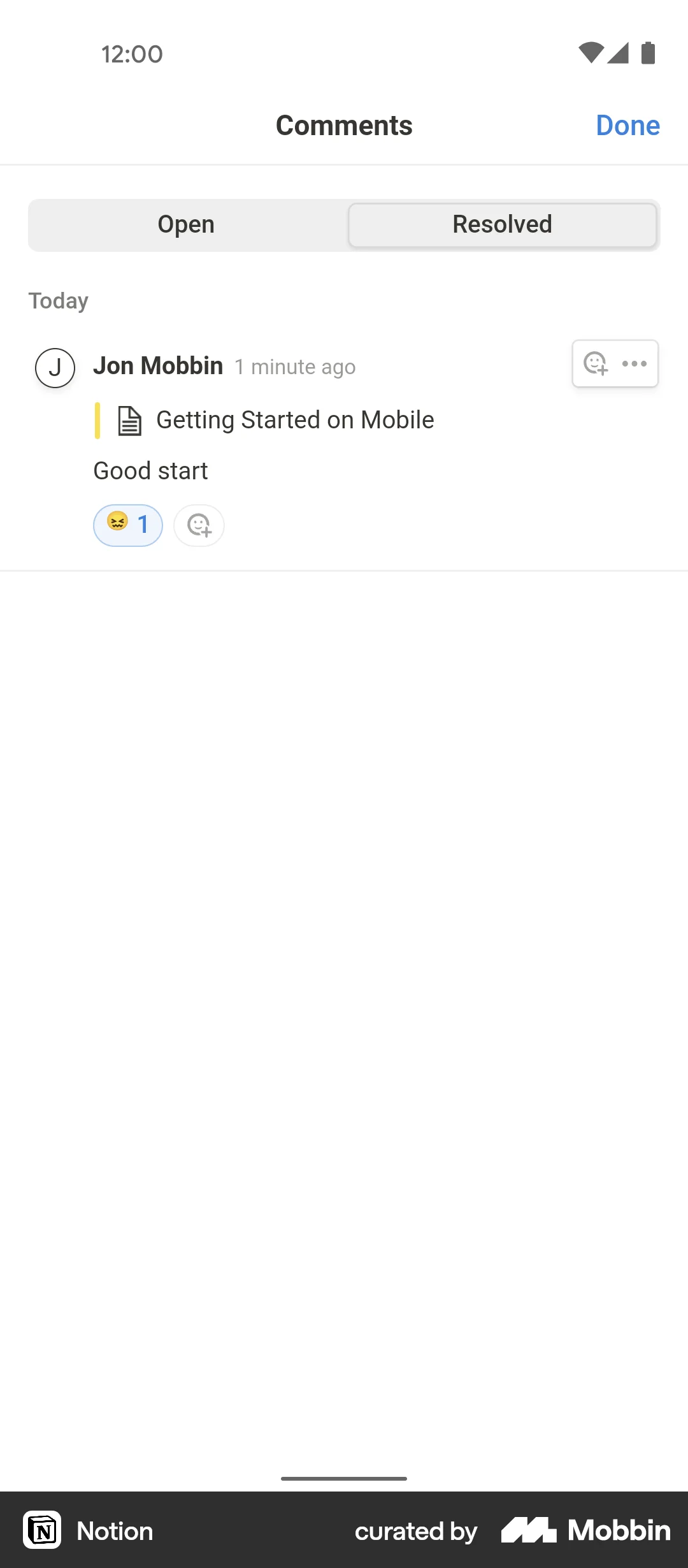688x1568 pixels.
Task: Select the Resolved tab
Action: [502, 224]
